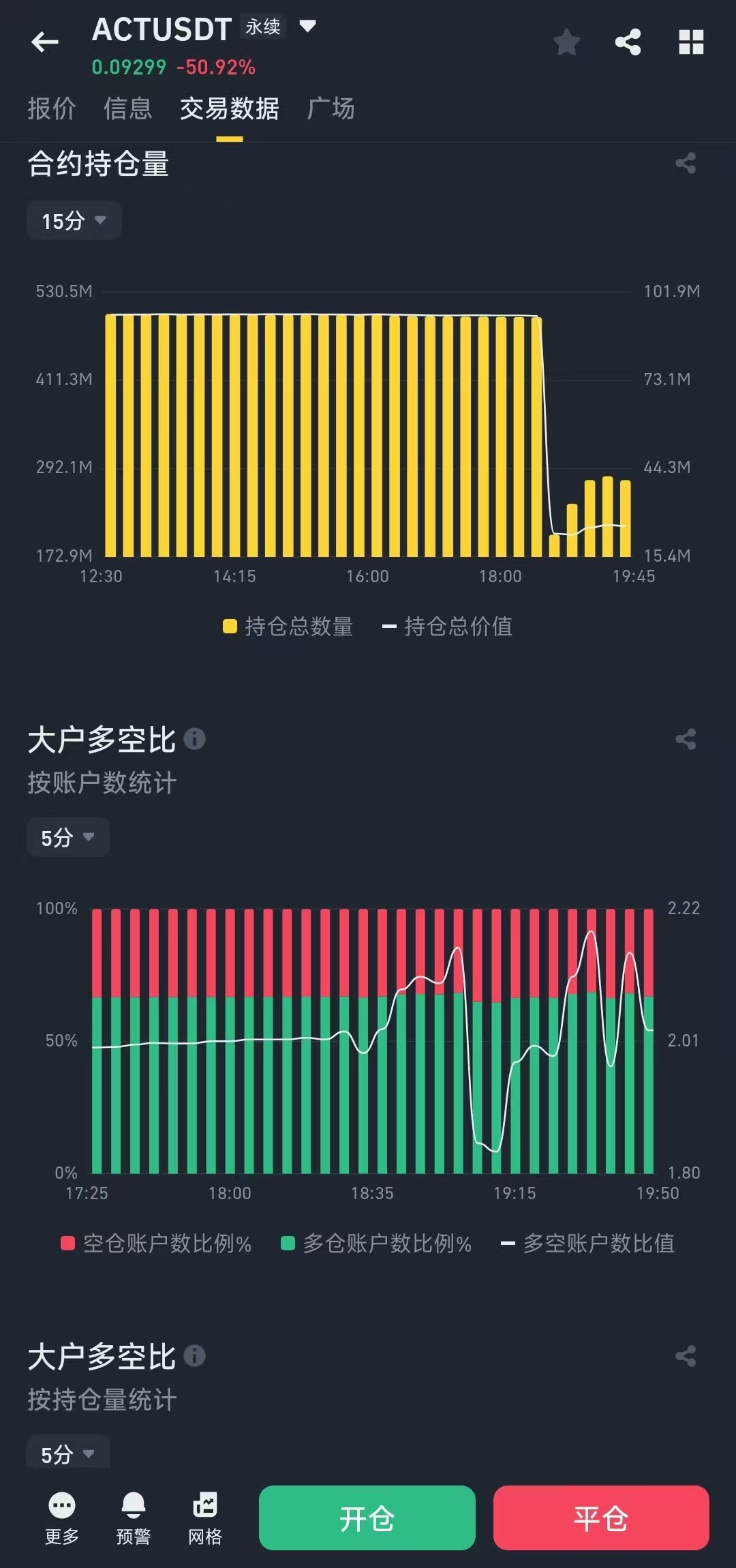Screen dimensions: 736x1568
Task: Open 更多 options at the bottom
Action: coord(62,1519)
